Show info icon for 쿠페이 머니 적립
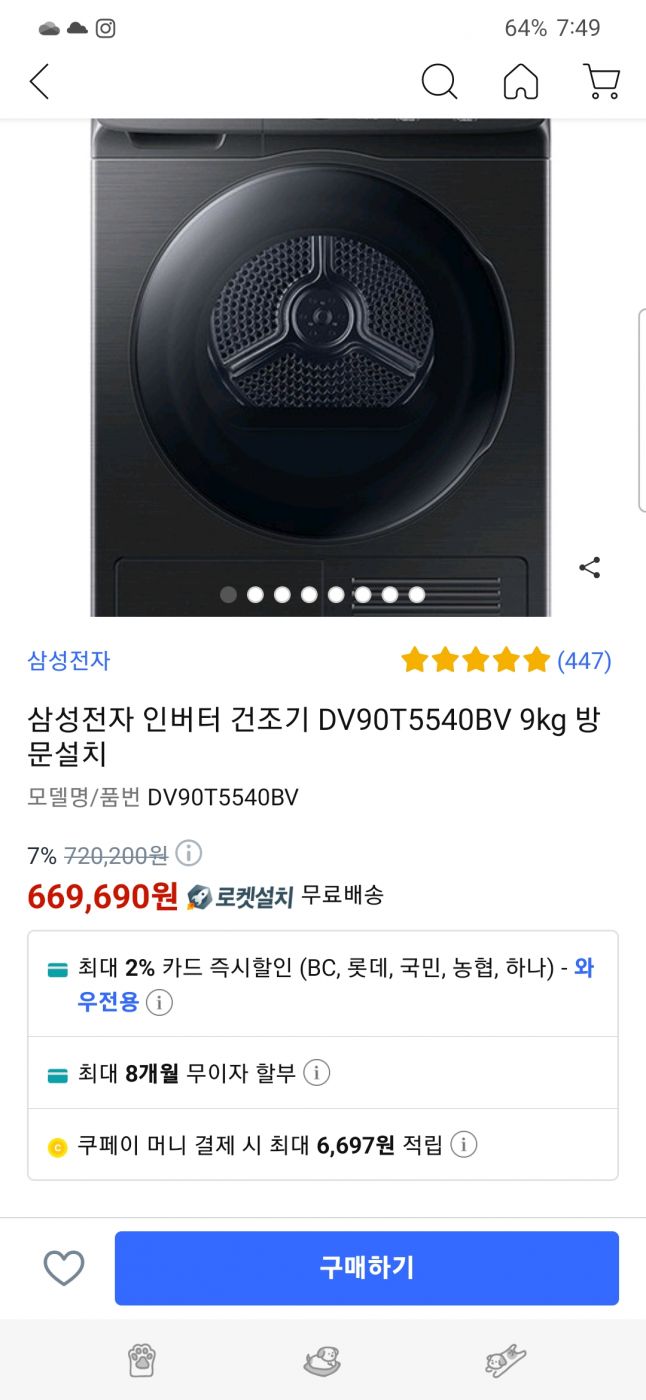This screenshot has width=646, height=1400. tap(463, 1145)
